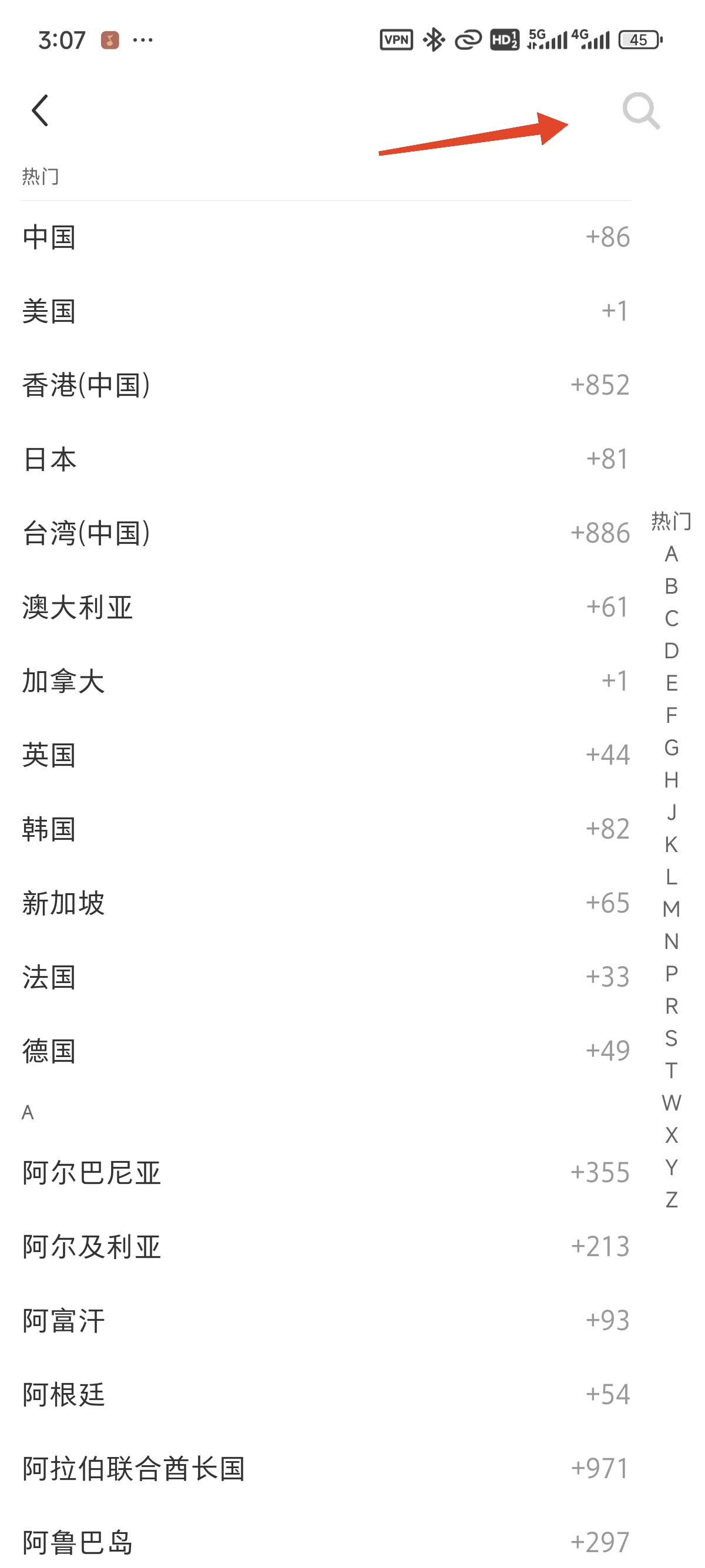Select 法国 +33
Screen dimensions: 705x1568
(325, 977)
